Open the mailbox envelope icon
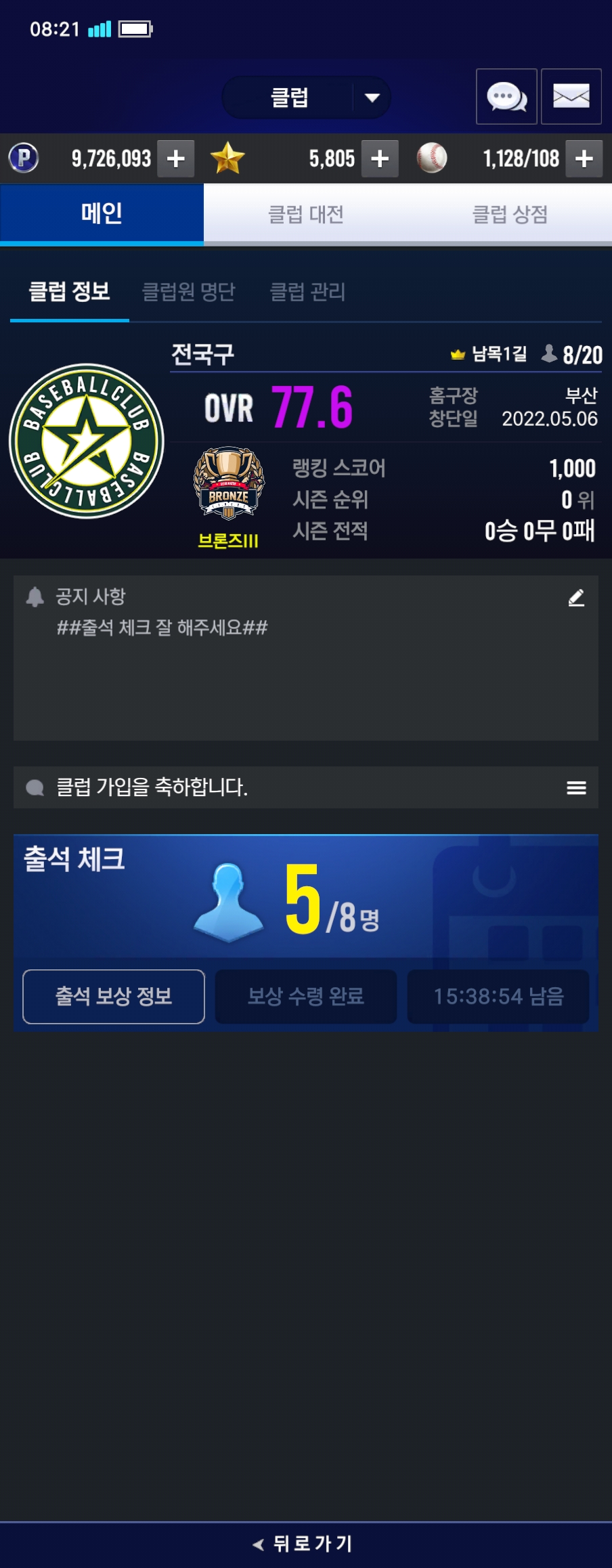Image resolution: width=612 pixels, height=1568 pixels. tap(571, 97)
